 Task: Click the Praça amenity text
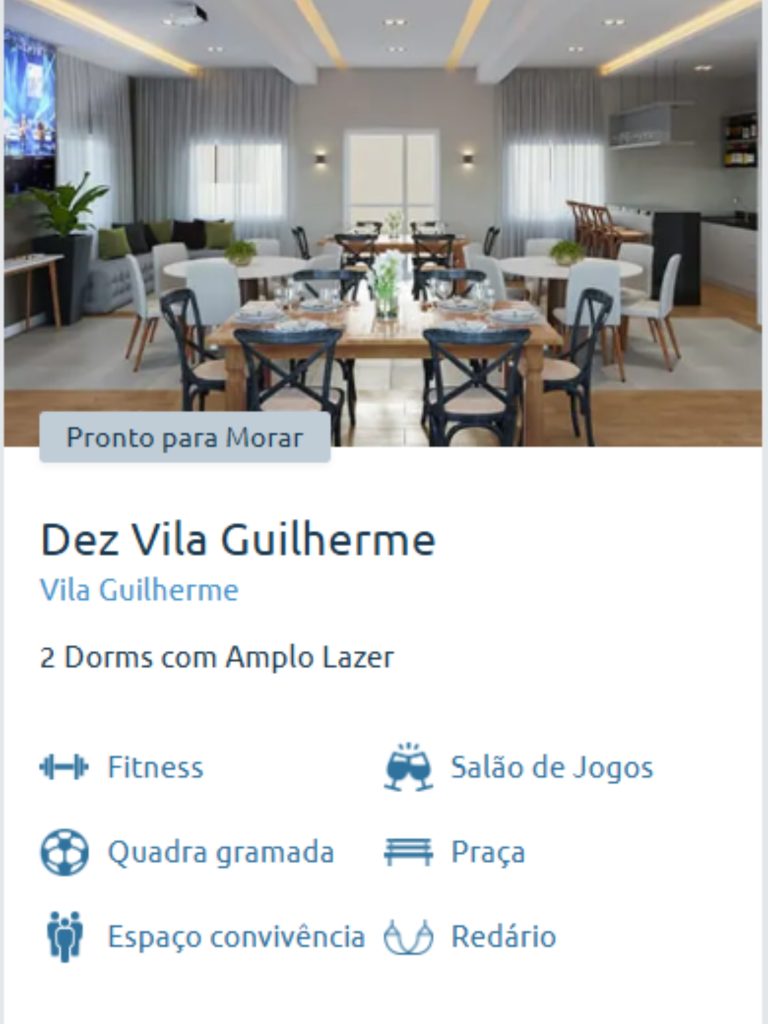491,852
